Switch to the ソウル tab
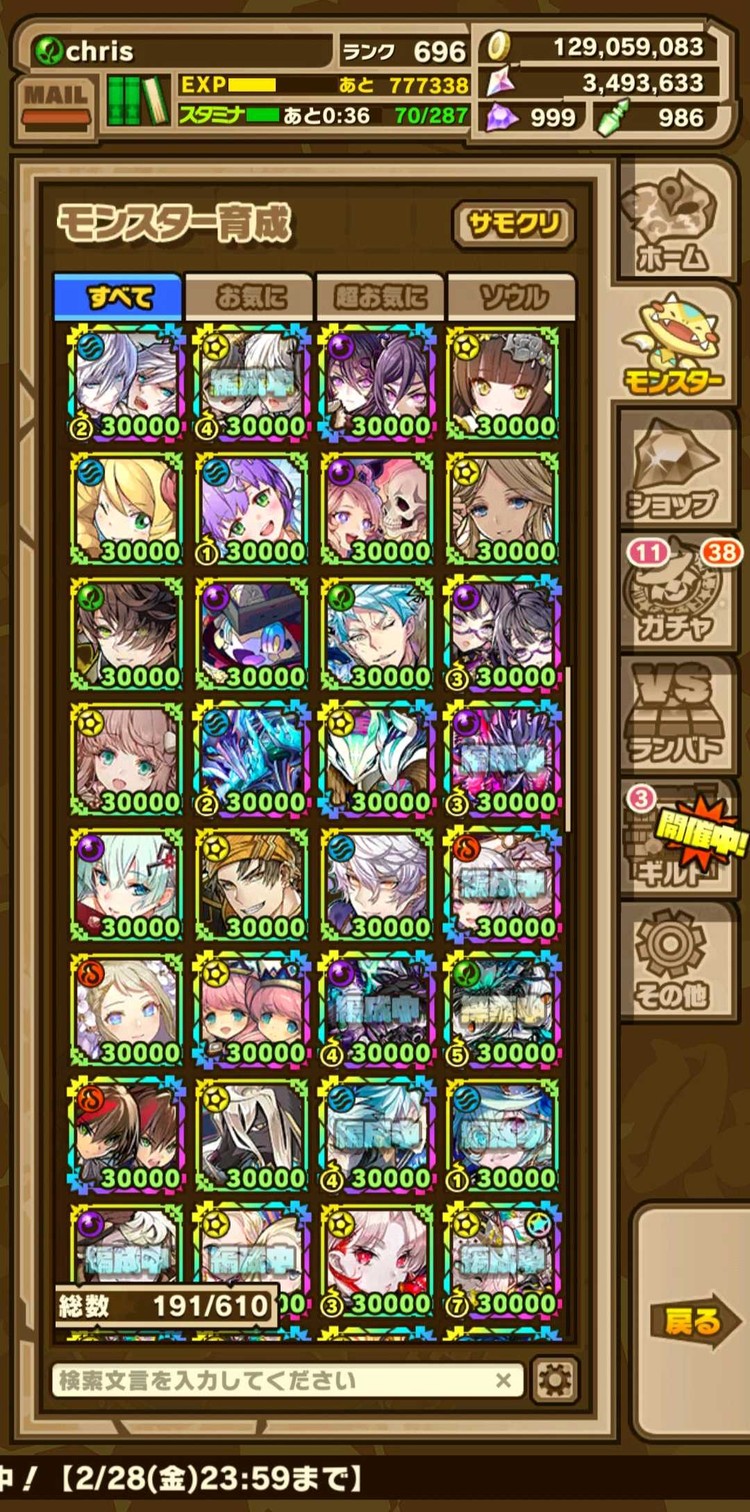Image resolution: width=750 pixels, height=1512 pixels. (x=511, y=297)
